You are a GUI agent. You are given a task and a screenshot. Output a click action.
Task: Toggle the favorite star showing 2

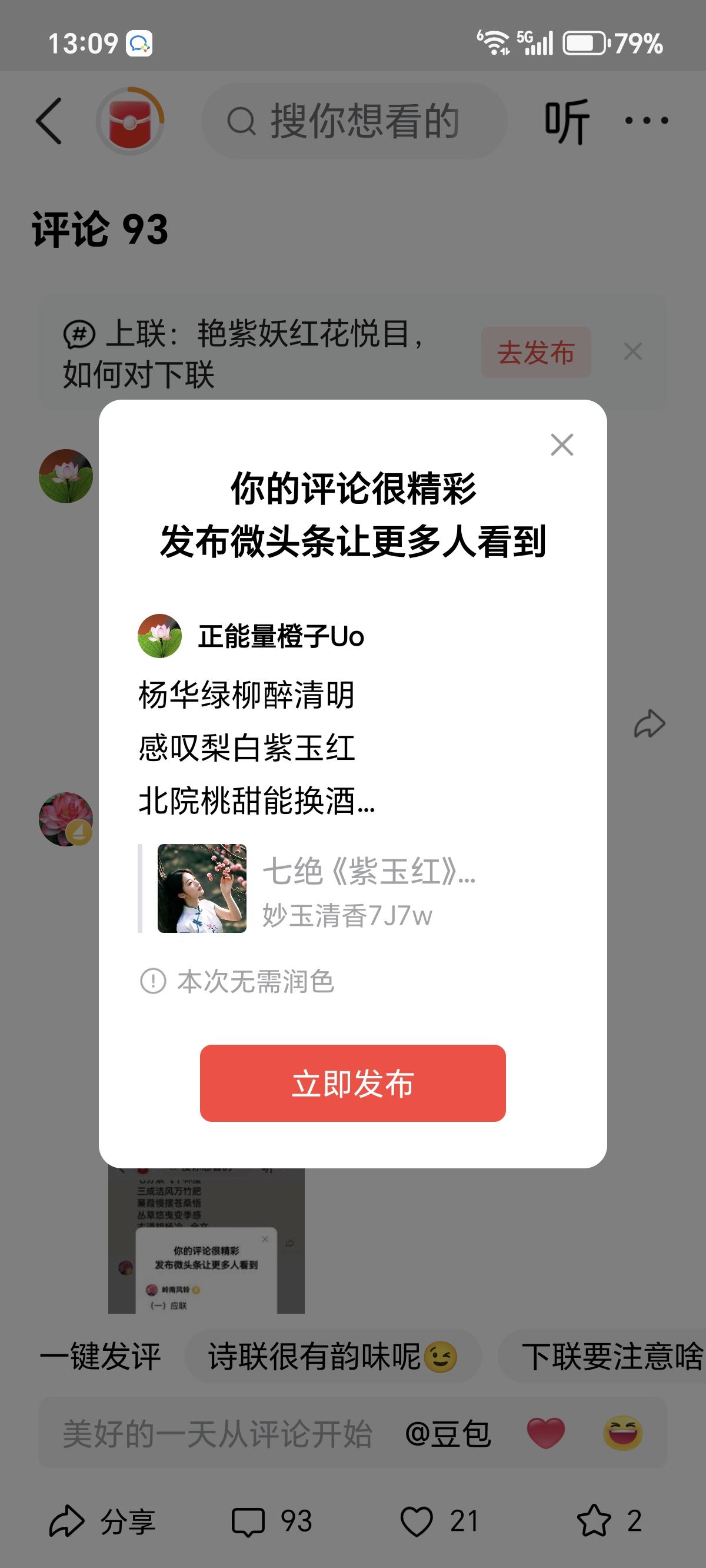(608, 1521)
